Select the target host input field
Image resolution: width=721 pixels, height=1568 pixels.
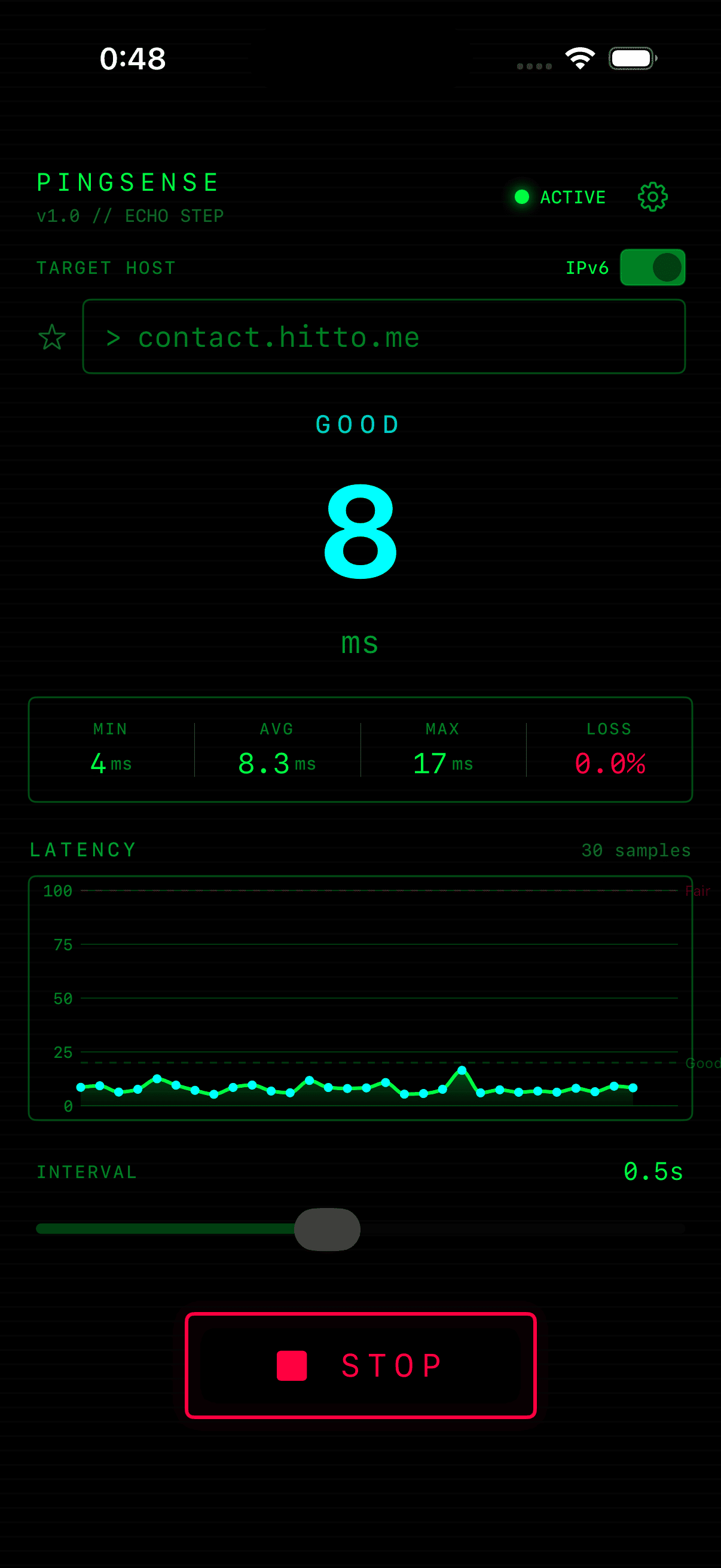(x=383, y=336)
